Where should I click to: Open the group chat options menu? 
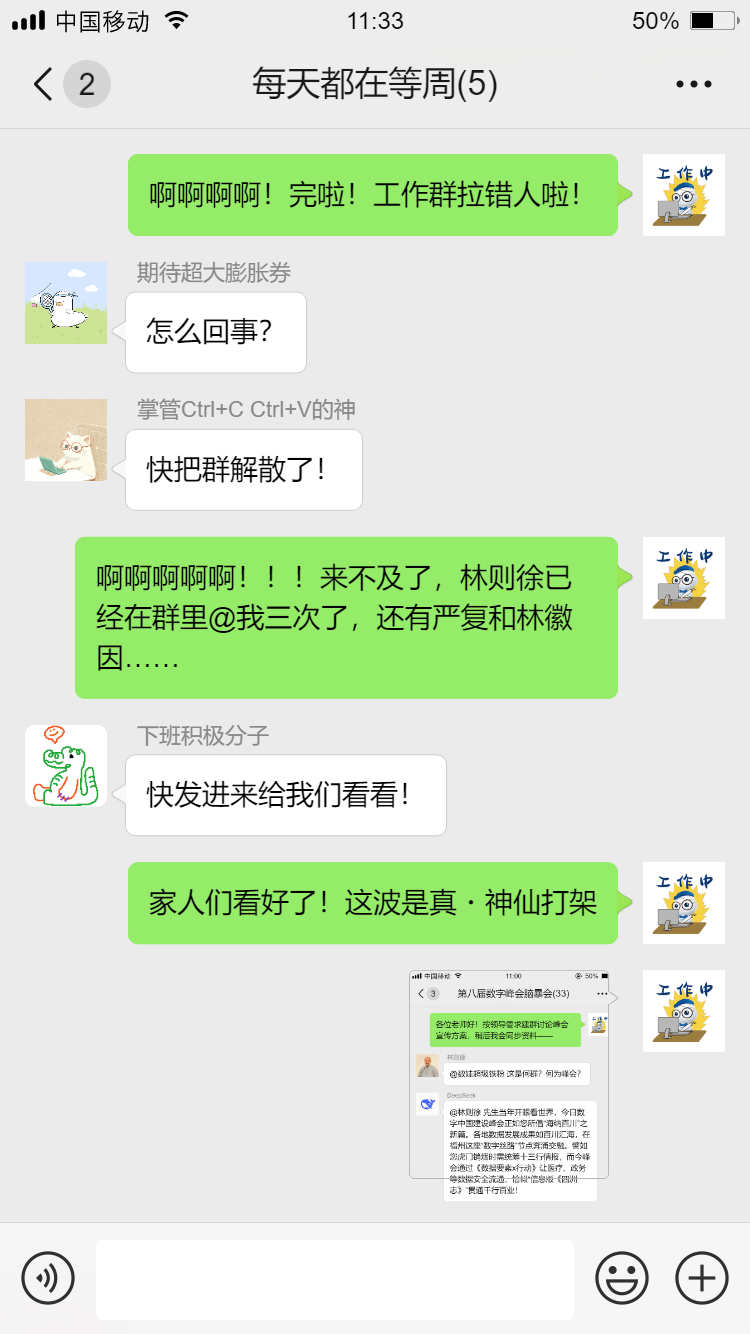click(693, 84)
